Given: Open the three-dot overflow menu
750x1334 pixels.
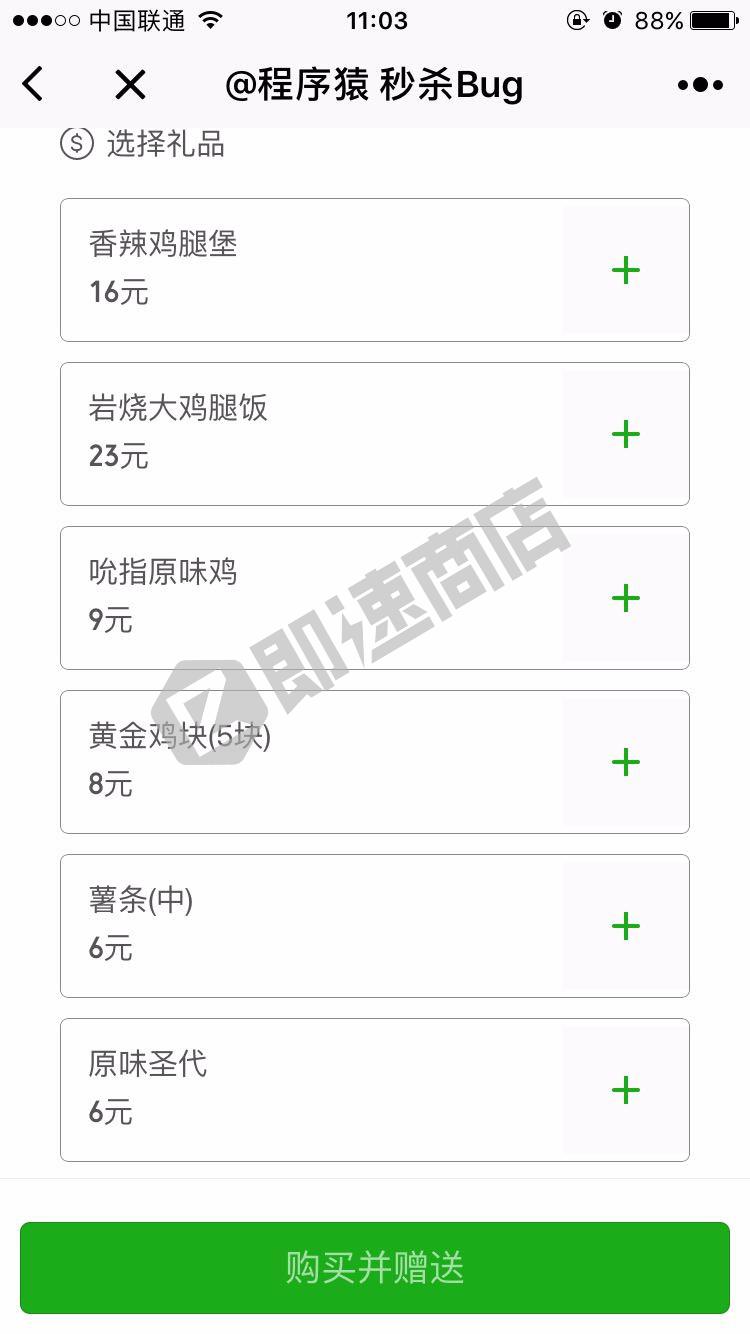Looking at the screenshot, I should click(x=700, y=85).
